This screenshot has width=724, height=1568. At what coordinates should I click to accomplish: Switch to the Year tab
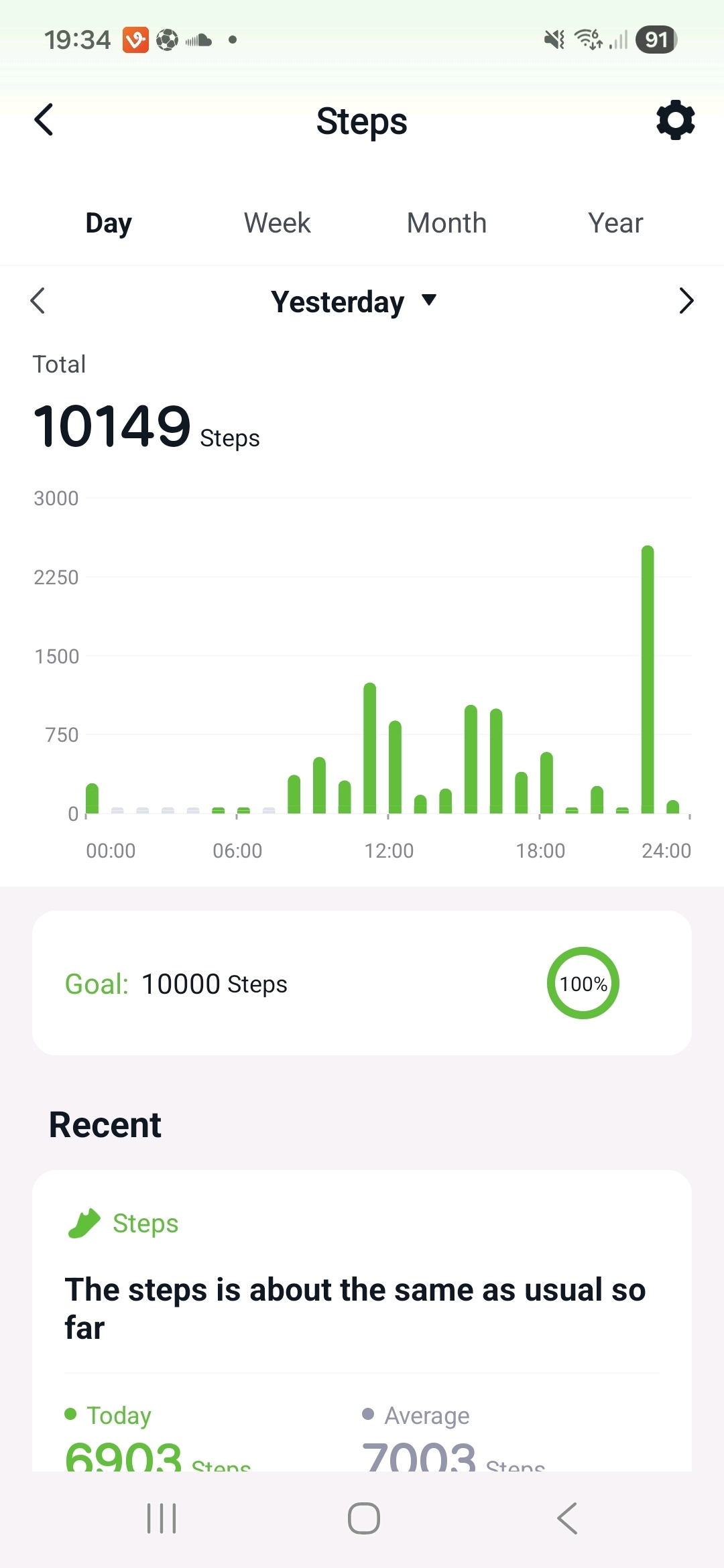point(615,223)
